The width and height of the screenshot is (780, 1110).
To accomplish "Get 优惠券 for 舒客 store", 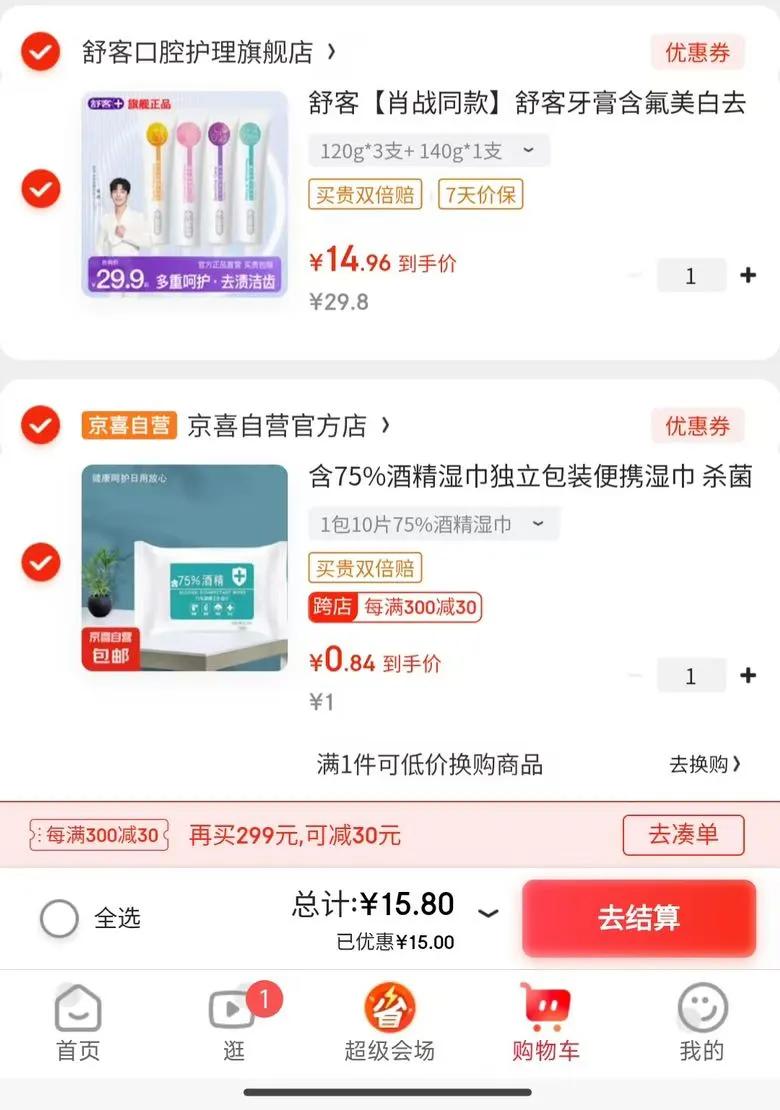I will click(697, 52).
